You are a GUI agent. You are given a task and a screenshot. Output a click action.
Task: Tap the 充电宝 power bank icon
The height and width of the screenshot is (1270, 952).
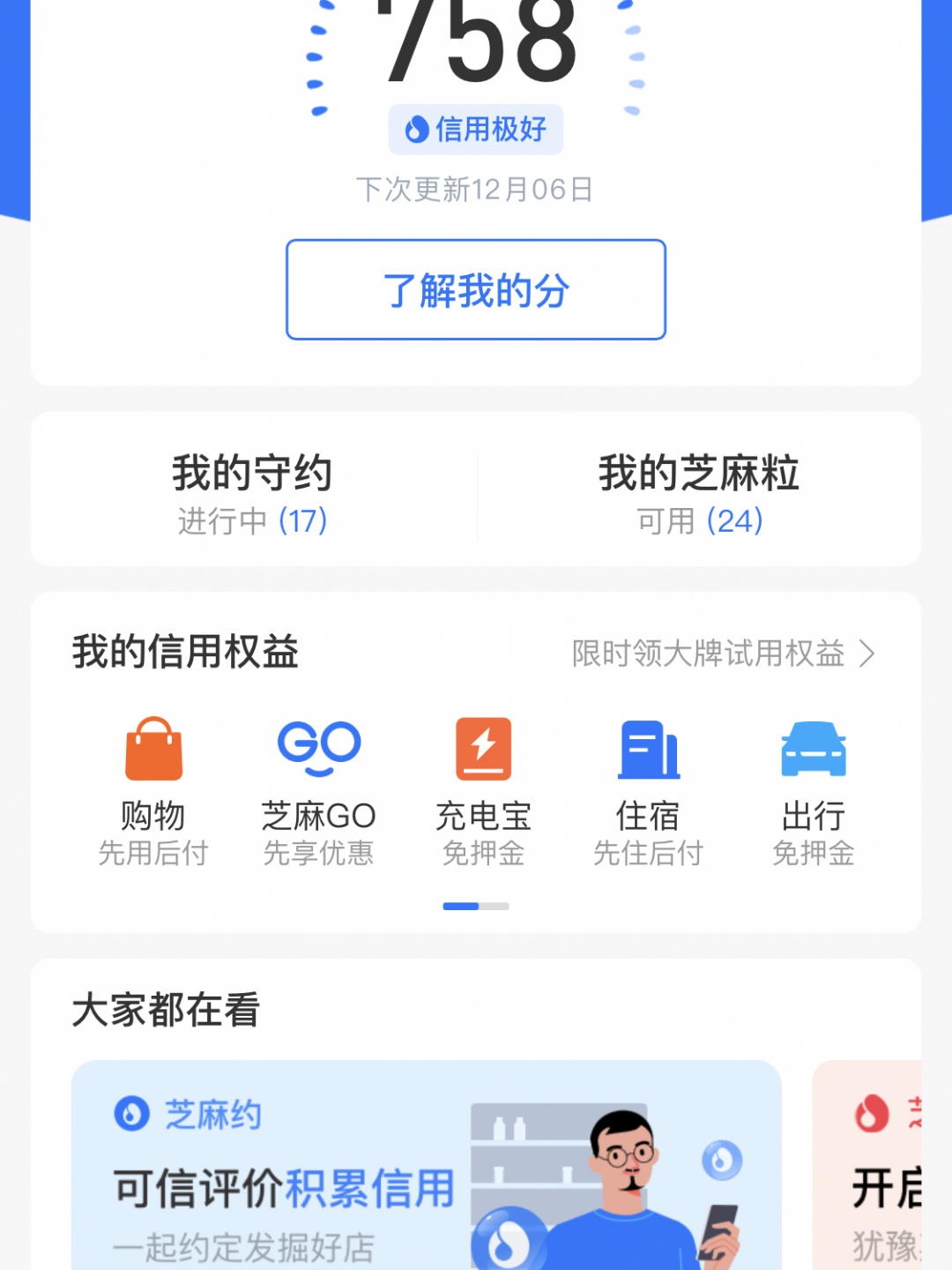click(x=484, y=748)
